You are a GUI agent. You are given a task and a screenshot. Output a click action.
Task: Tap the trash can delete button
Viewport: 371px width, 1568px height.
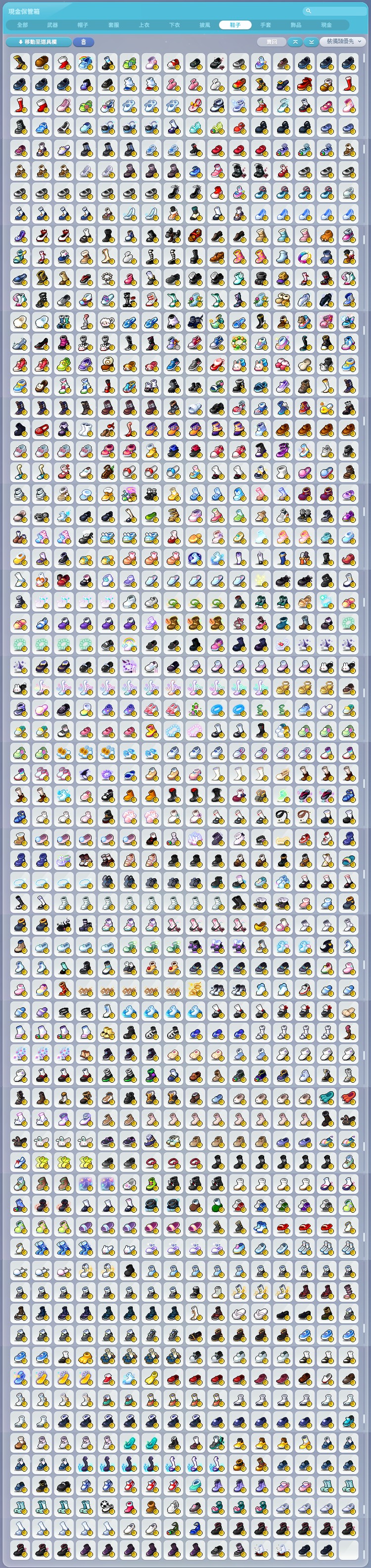tap(84, 42)
